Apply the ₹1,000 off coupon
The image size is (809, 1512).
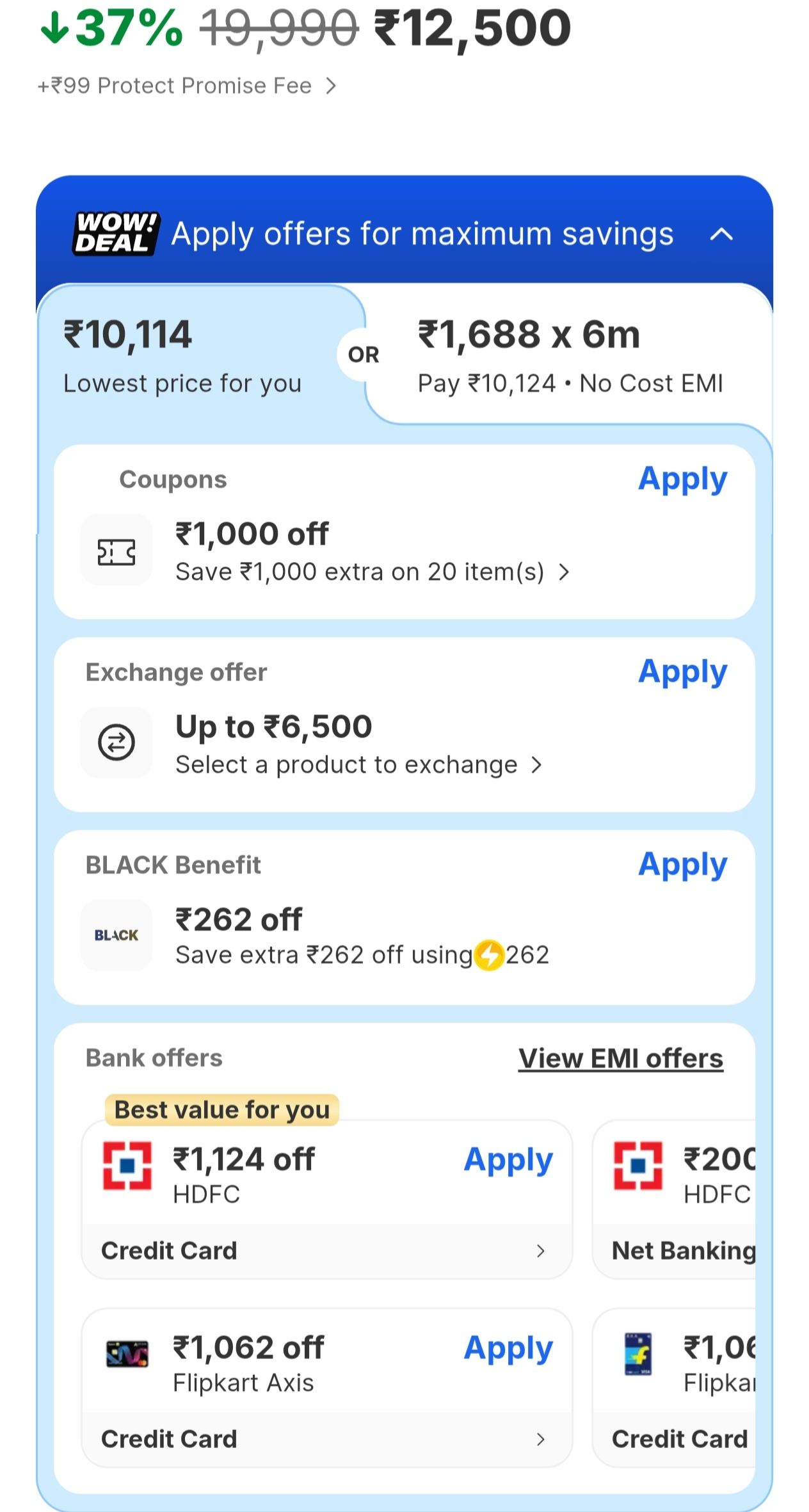click(x=682, y=479)
